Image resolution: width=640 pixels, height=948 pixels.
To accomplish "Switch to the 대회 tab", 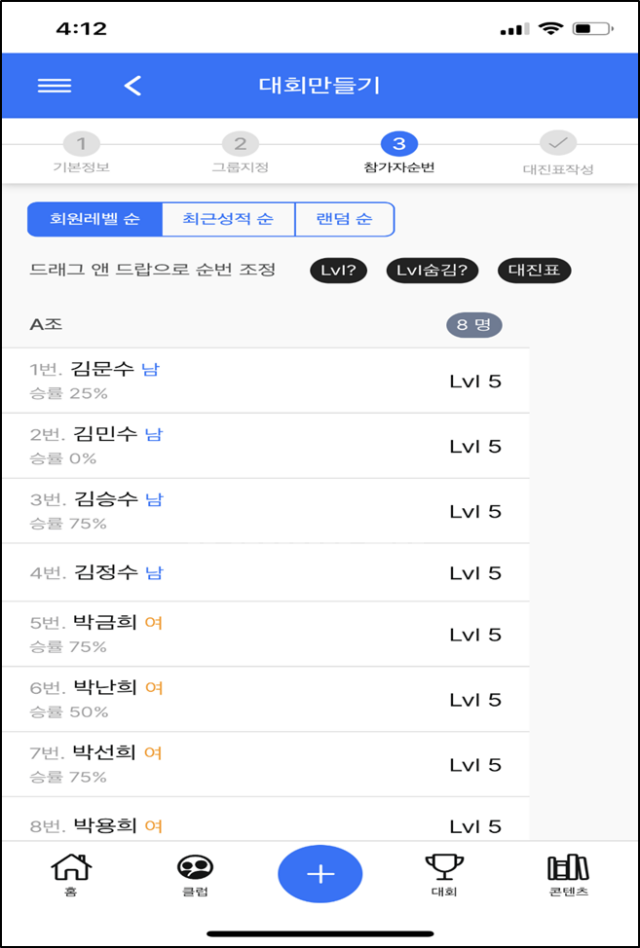I will [x=443, y=875].
